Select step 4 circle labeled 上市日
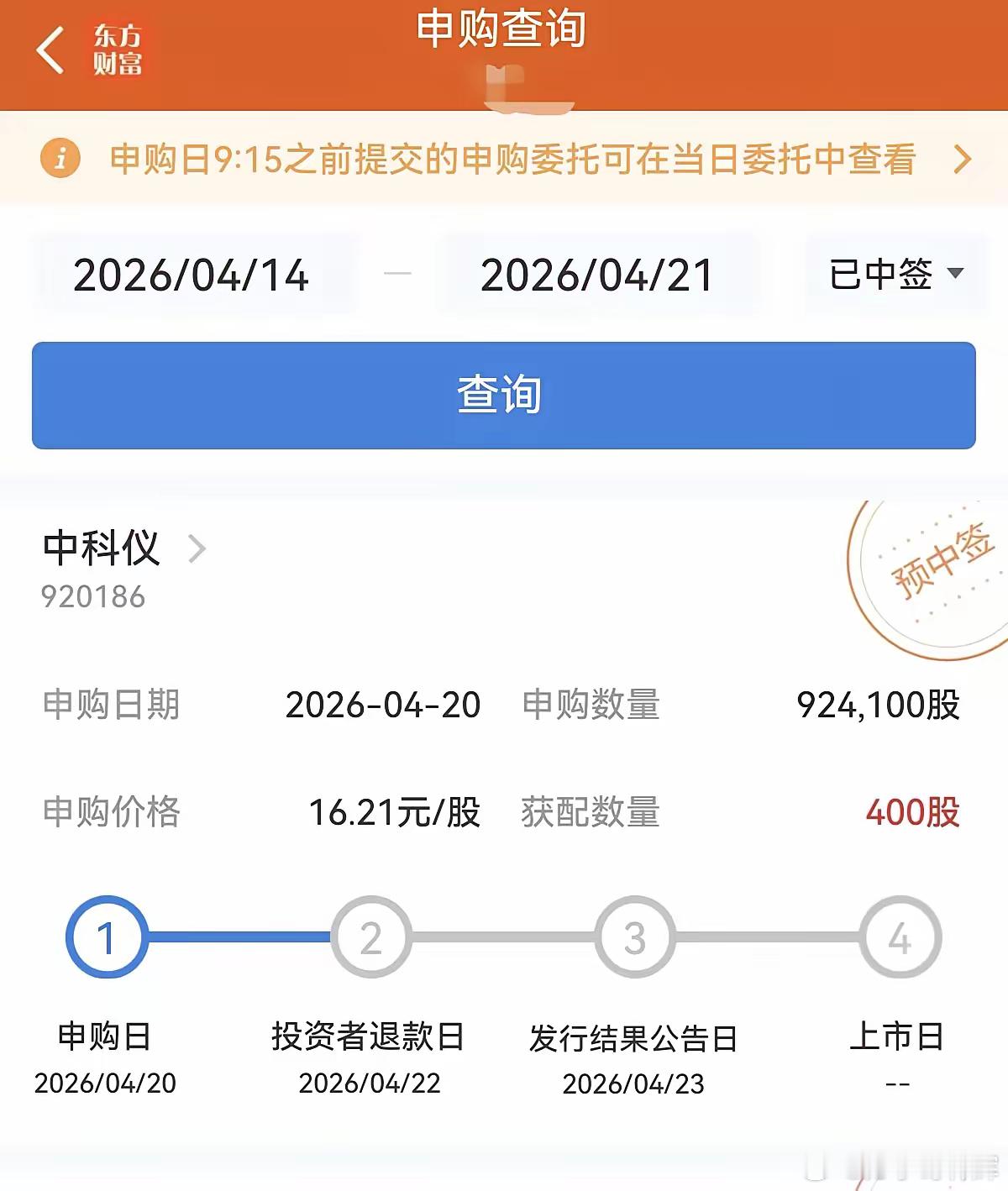Screen dimensions: 1008x1191 pyautogui.click(x=900, y=937)
